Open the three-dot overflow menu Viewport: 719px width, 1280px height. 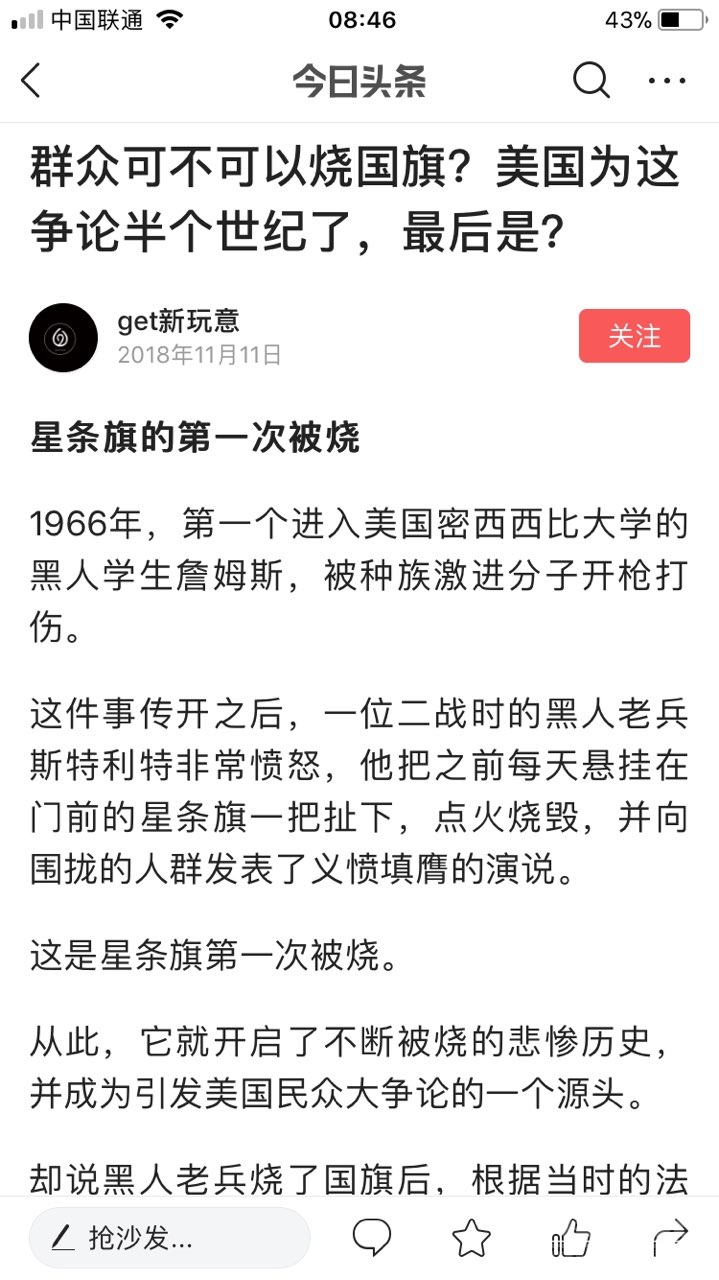[667, 80]
